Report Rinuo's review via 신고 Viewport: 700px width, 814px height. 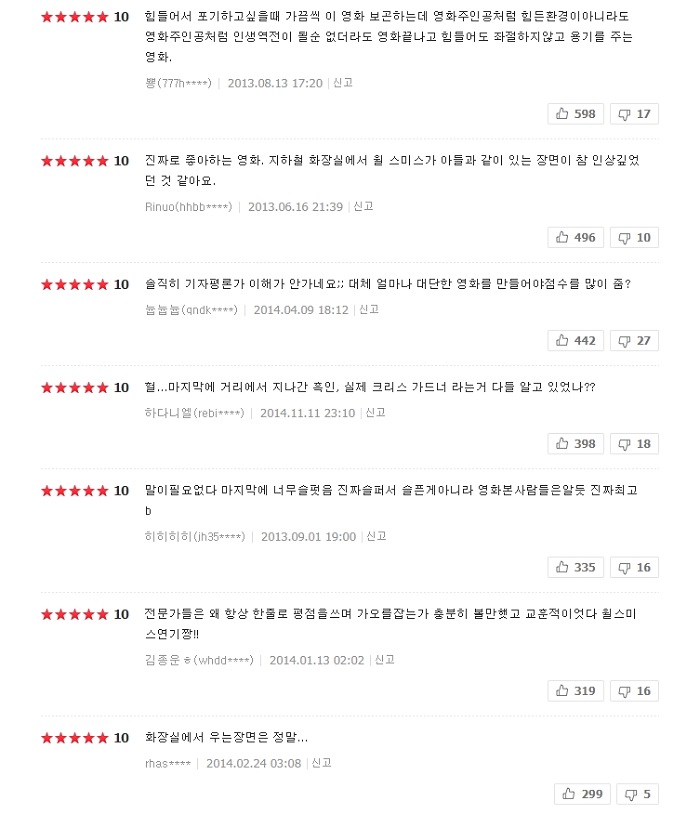[x=363, y=206]
